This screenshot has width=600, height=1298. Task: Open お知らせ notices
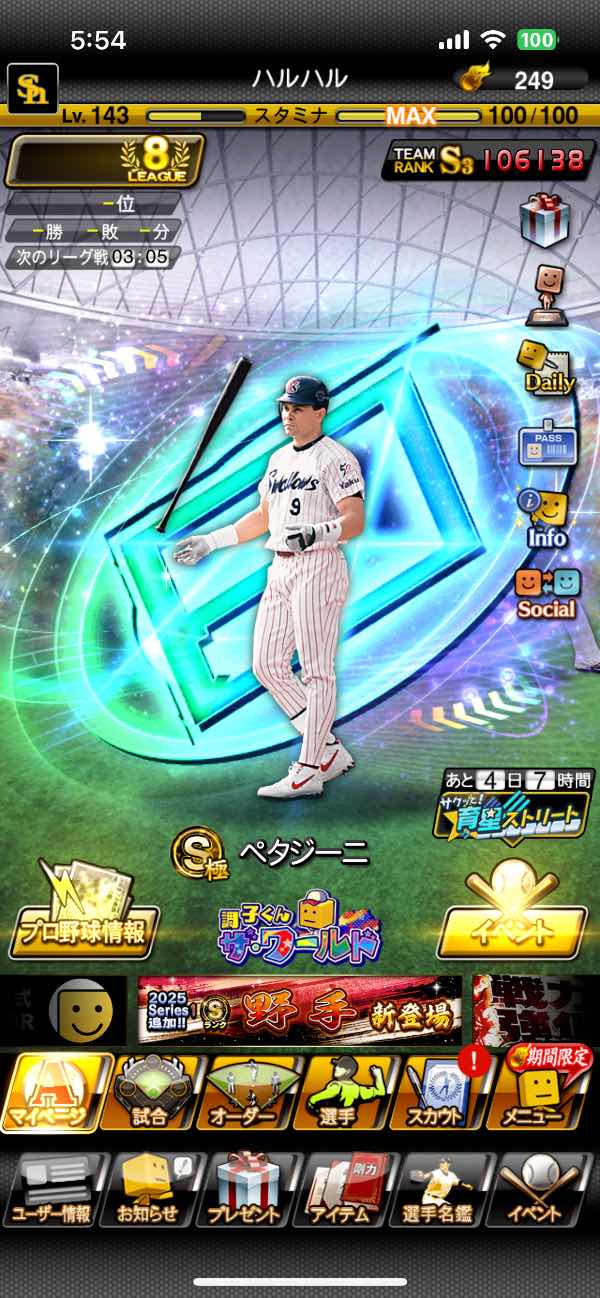click(x=150, y=1190)
